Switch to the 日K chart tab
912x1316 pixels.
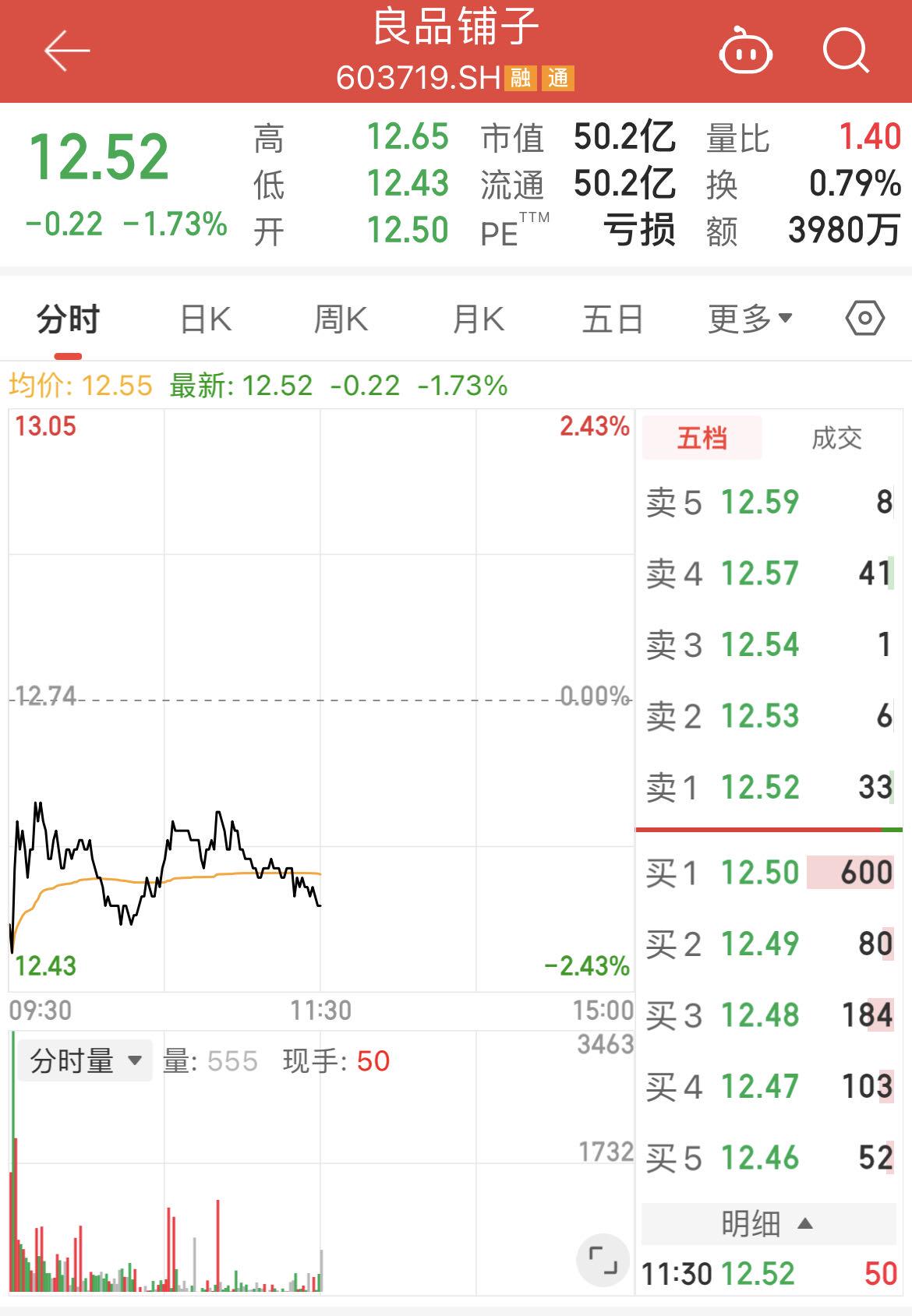pyautogui.click(x=205, y=319)
